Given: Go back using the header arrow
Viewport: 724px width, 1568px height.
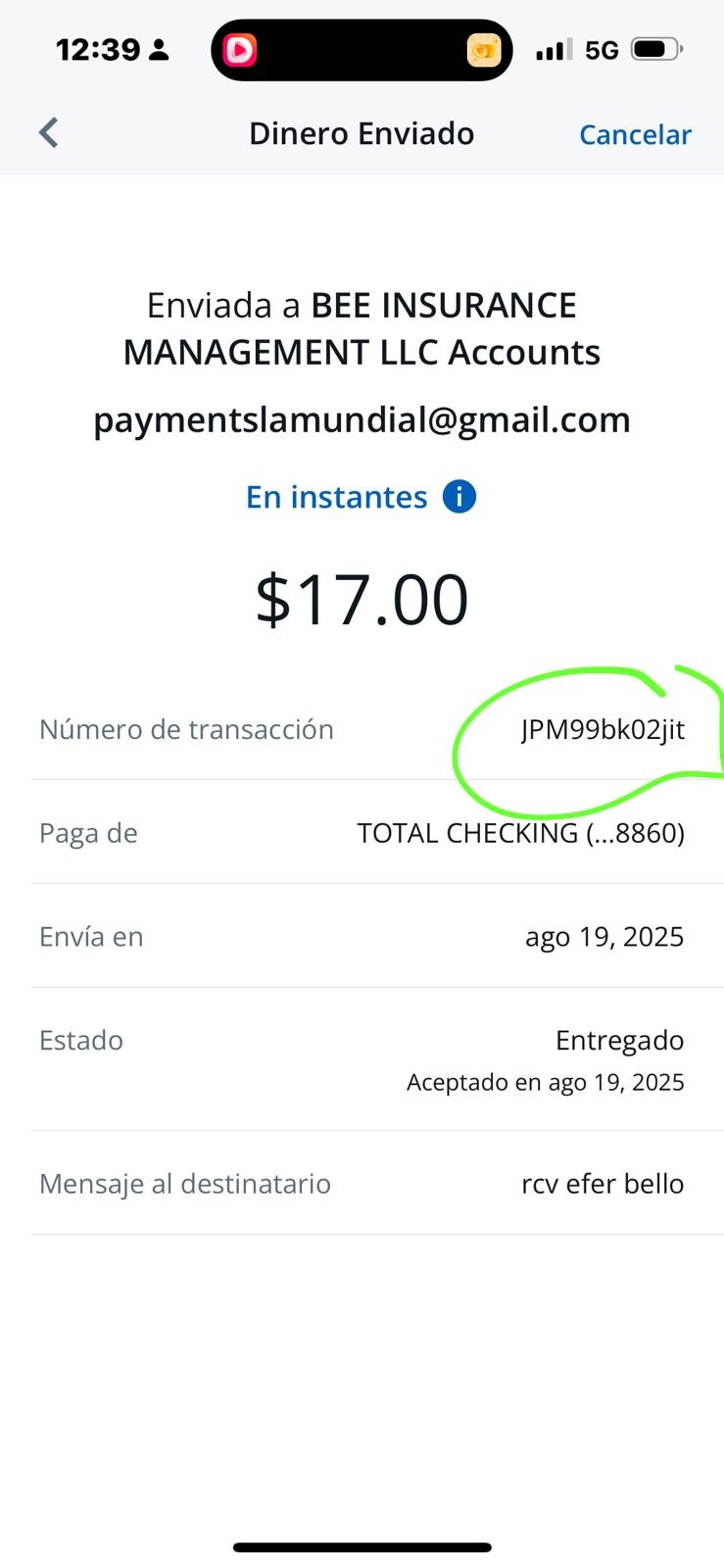Looking at the screenshot, I should point(49,133).
